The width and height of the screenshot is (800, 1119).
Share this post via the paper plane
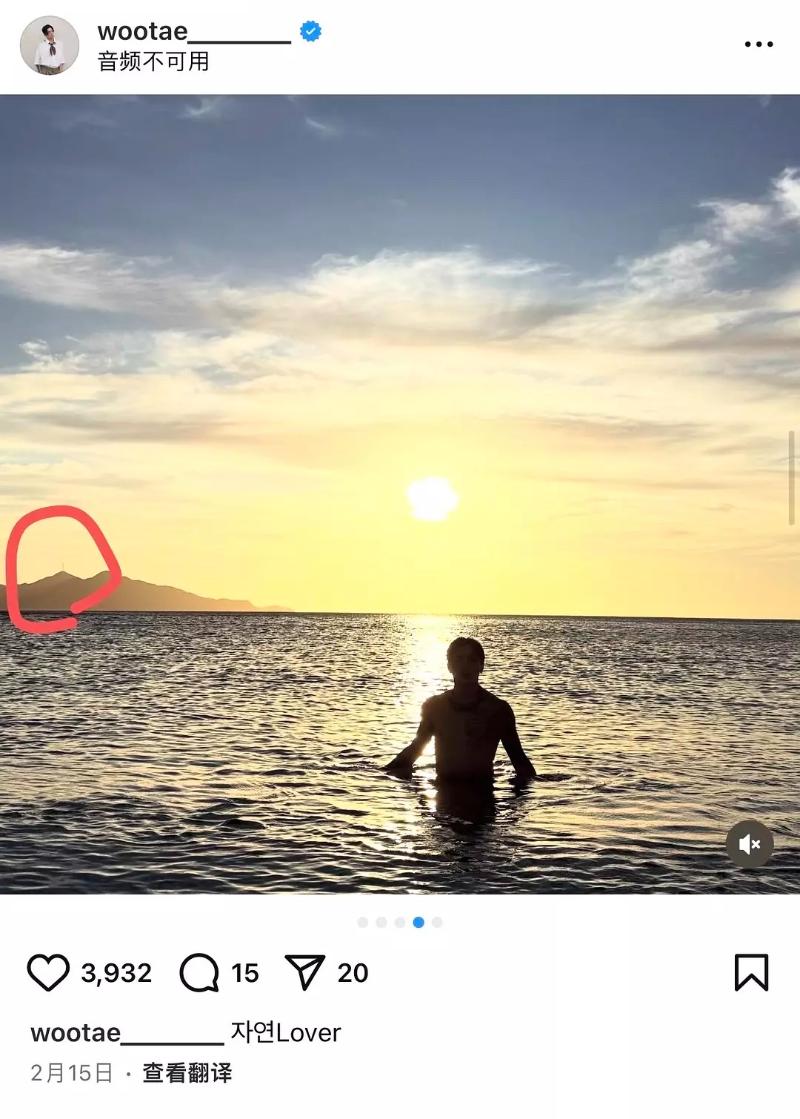pos(307,972)
